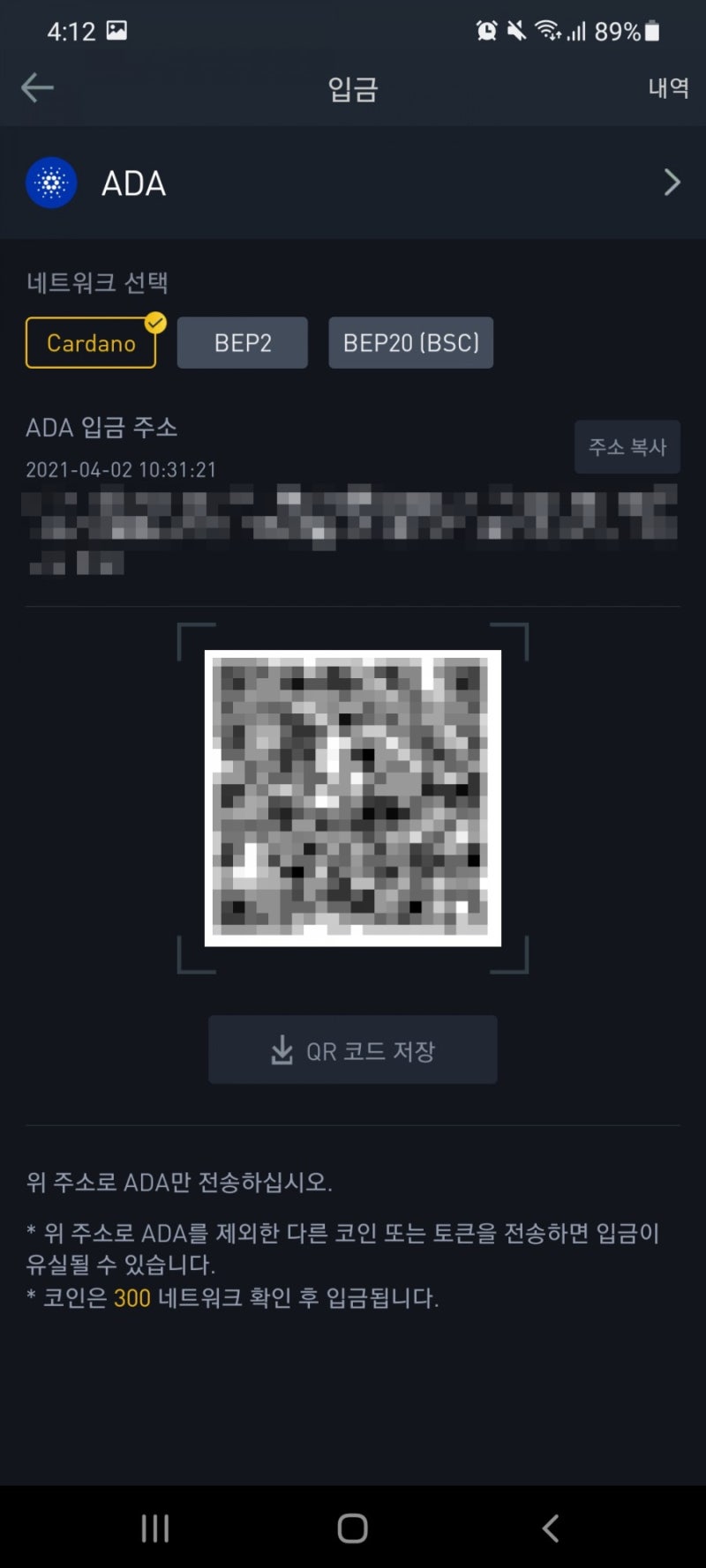Image resolution: width=706 pixels, height=1568 pixels.
Task: Select the Cardano network chip
Action: click(91, 343)
